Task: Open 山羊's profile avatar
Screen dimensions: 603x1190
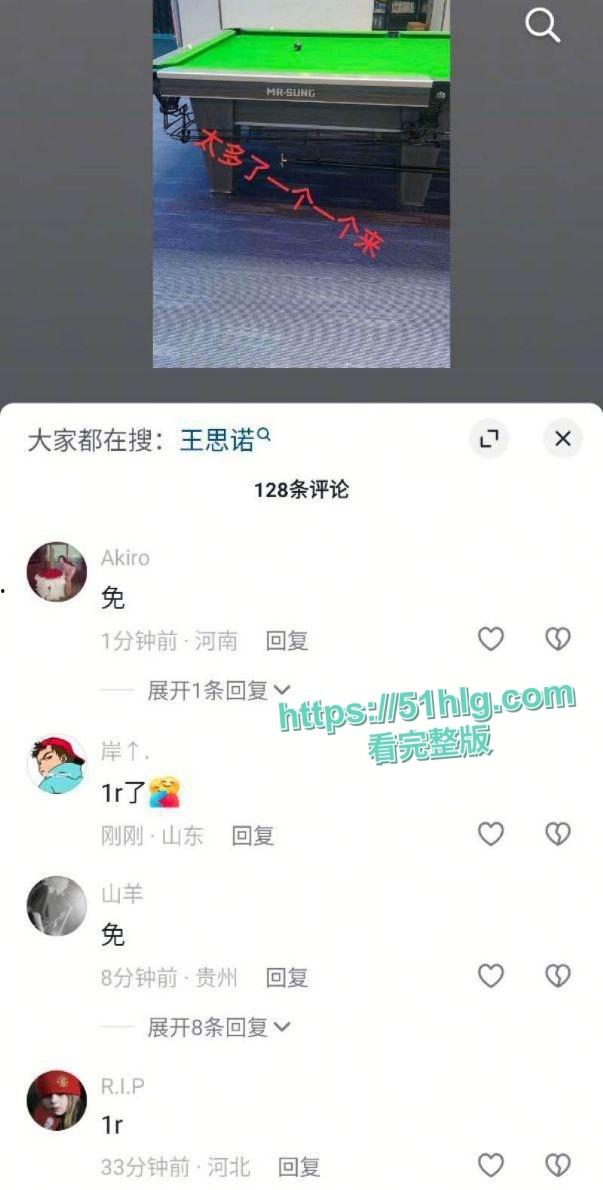Action: [56, 906]
